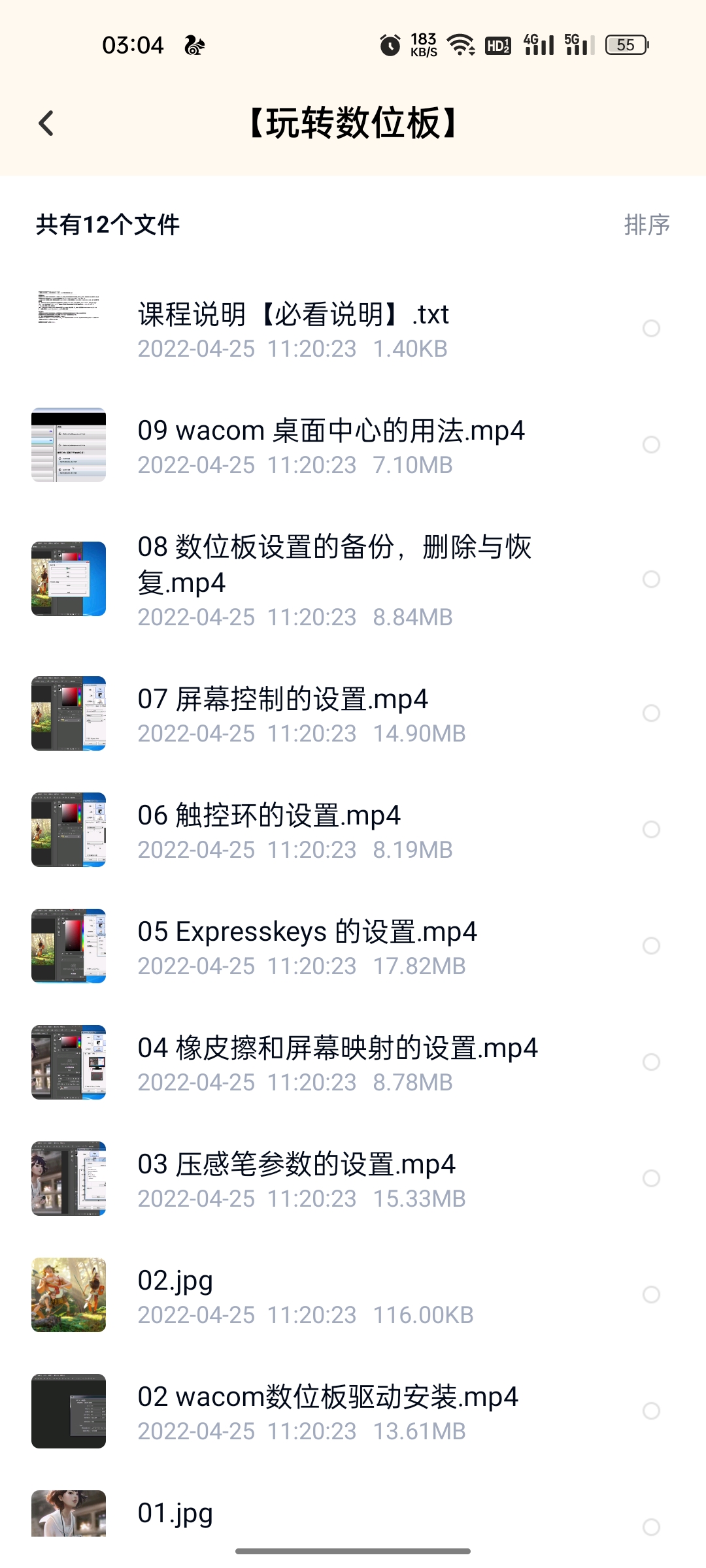This screenshot has height=1568, width=706.
Task: Select the circle beside 09 wacom 桌面中心的用法.mp4
Action: pyautogui.click(x=651, y=445)
